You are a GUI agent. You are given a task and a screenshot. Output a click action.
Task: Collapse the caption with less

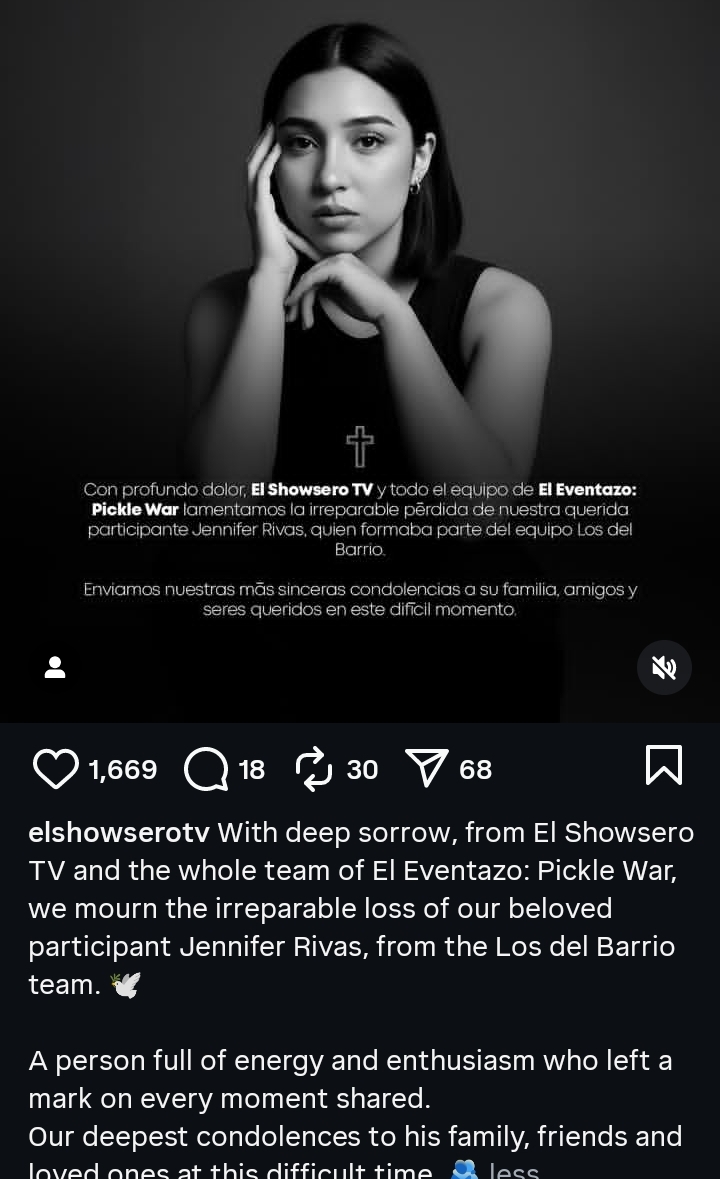pos(514,1170)
